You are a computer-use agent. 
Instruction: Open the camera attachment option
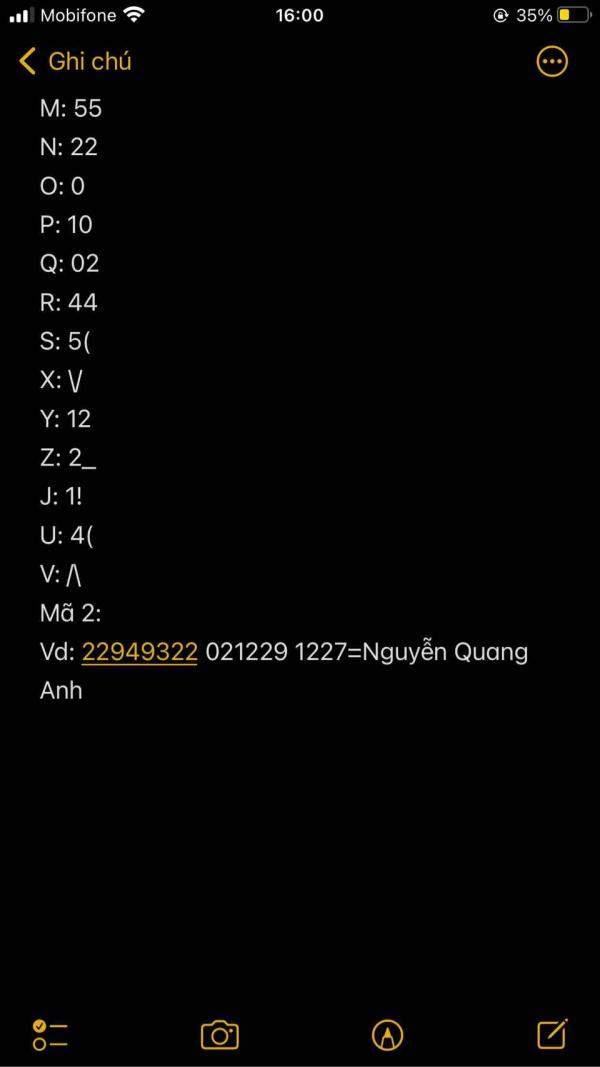coord(220,1035)
